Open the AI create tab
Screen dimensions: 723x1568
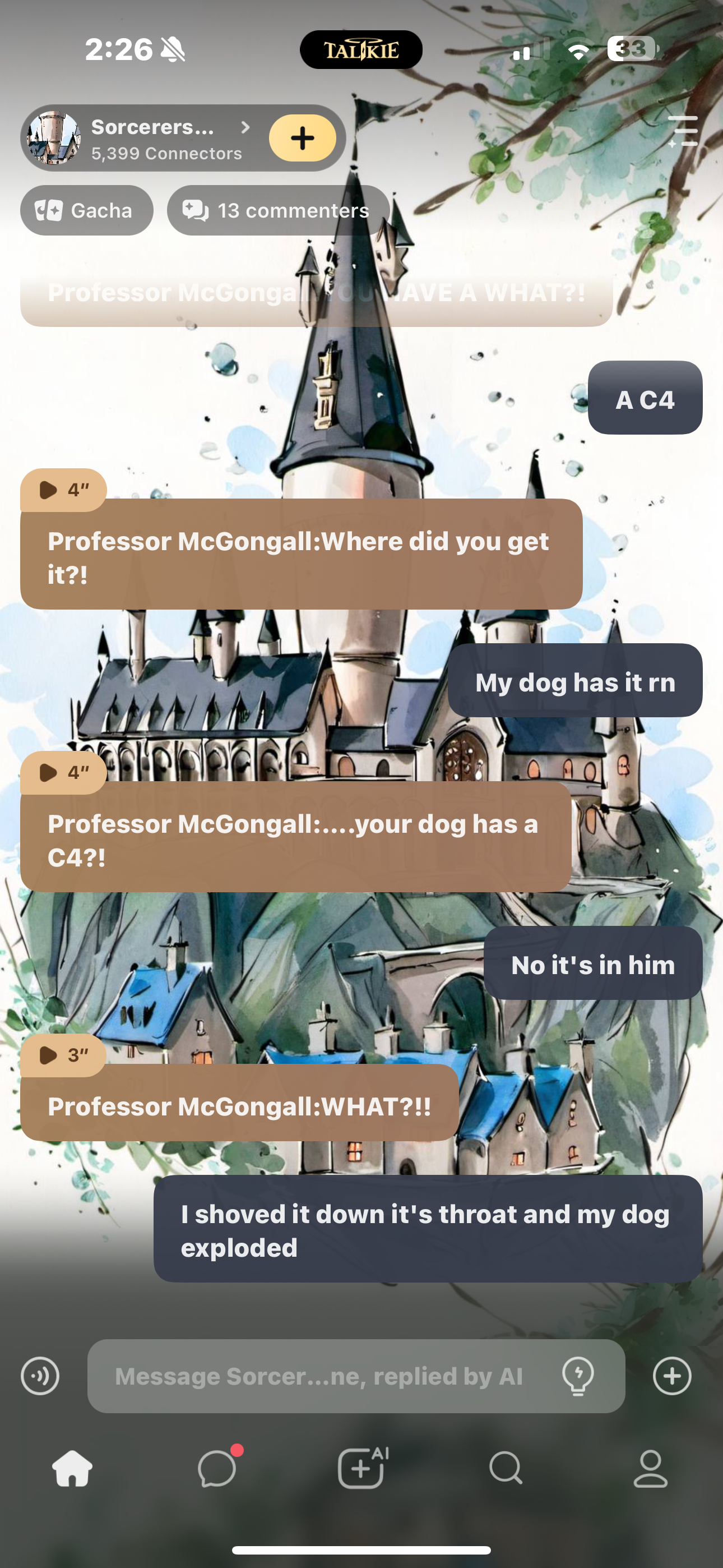click(x=361, y=1468)
